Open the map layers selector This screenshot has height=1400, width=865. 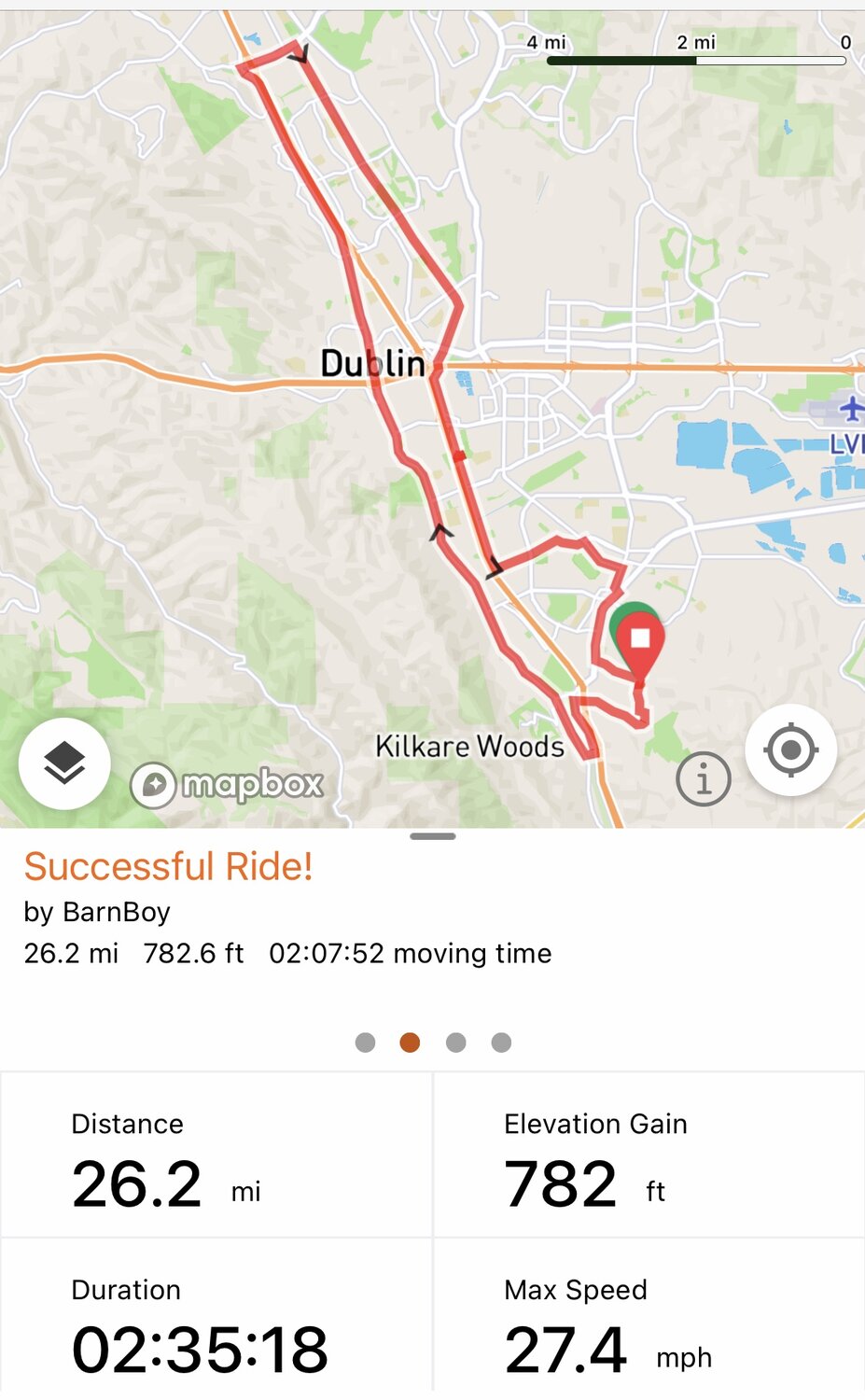(x=64, y=763)
